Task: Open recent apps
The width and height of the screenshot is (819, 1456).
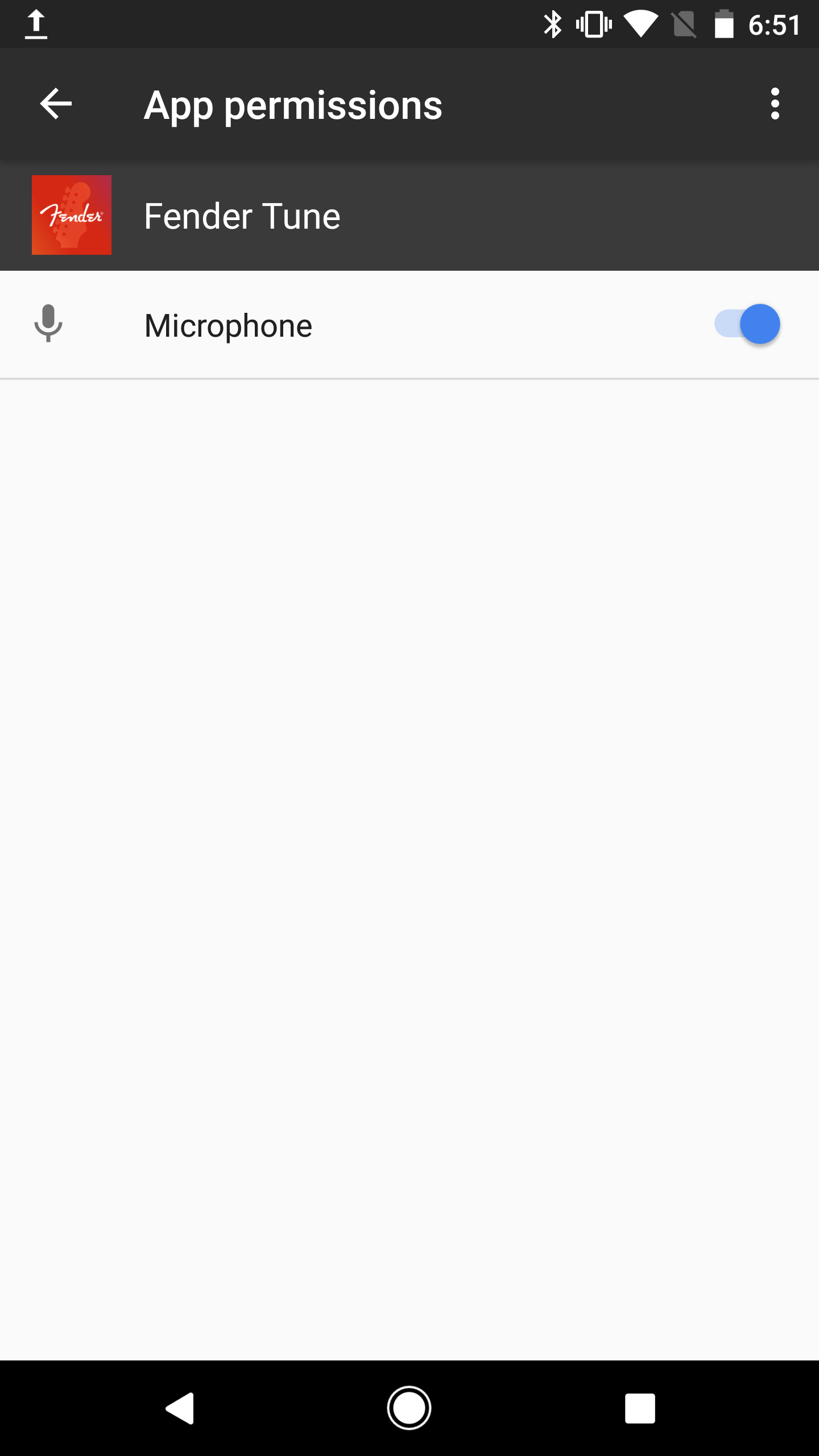Action: click(x=640, y=1408)
